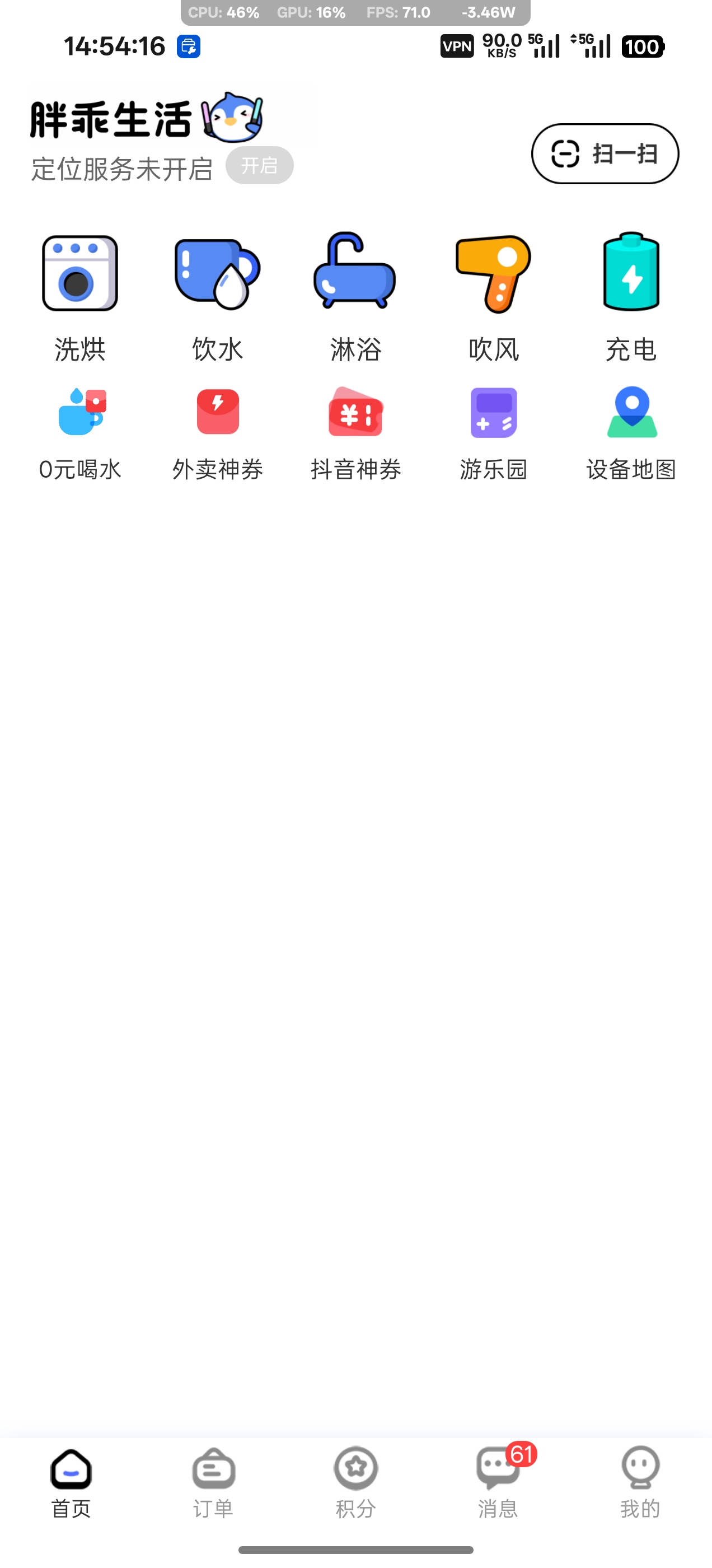Open 抖音神券 coupons
Screen dimensions: 712x1568
point(355,433)
